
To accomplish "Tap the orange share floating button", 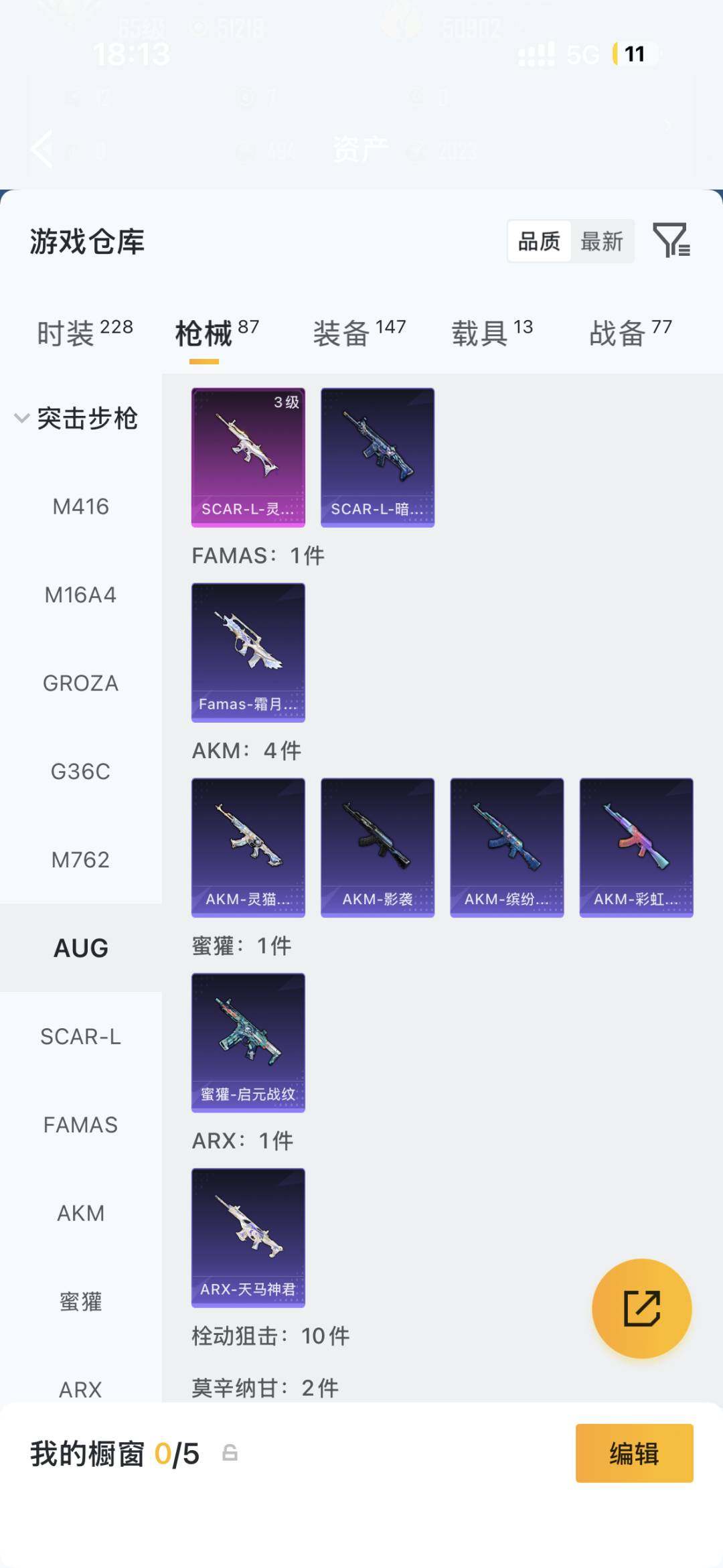I will tap(641, 1308).
